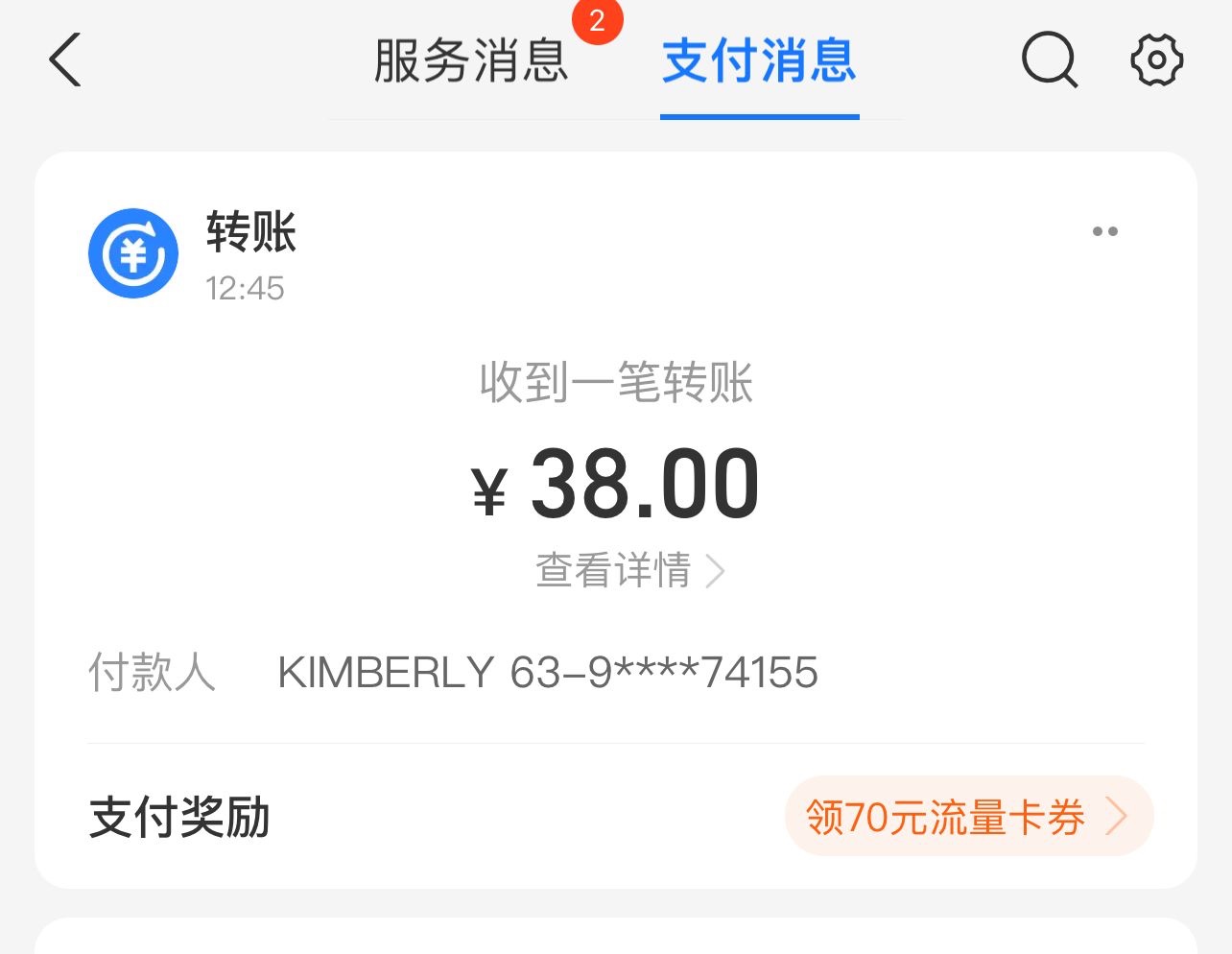This screenshot has width=1232, height=954.
Task: Open the 转账 service account icon
Action: click(x=133, y=253)
